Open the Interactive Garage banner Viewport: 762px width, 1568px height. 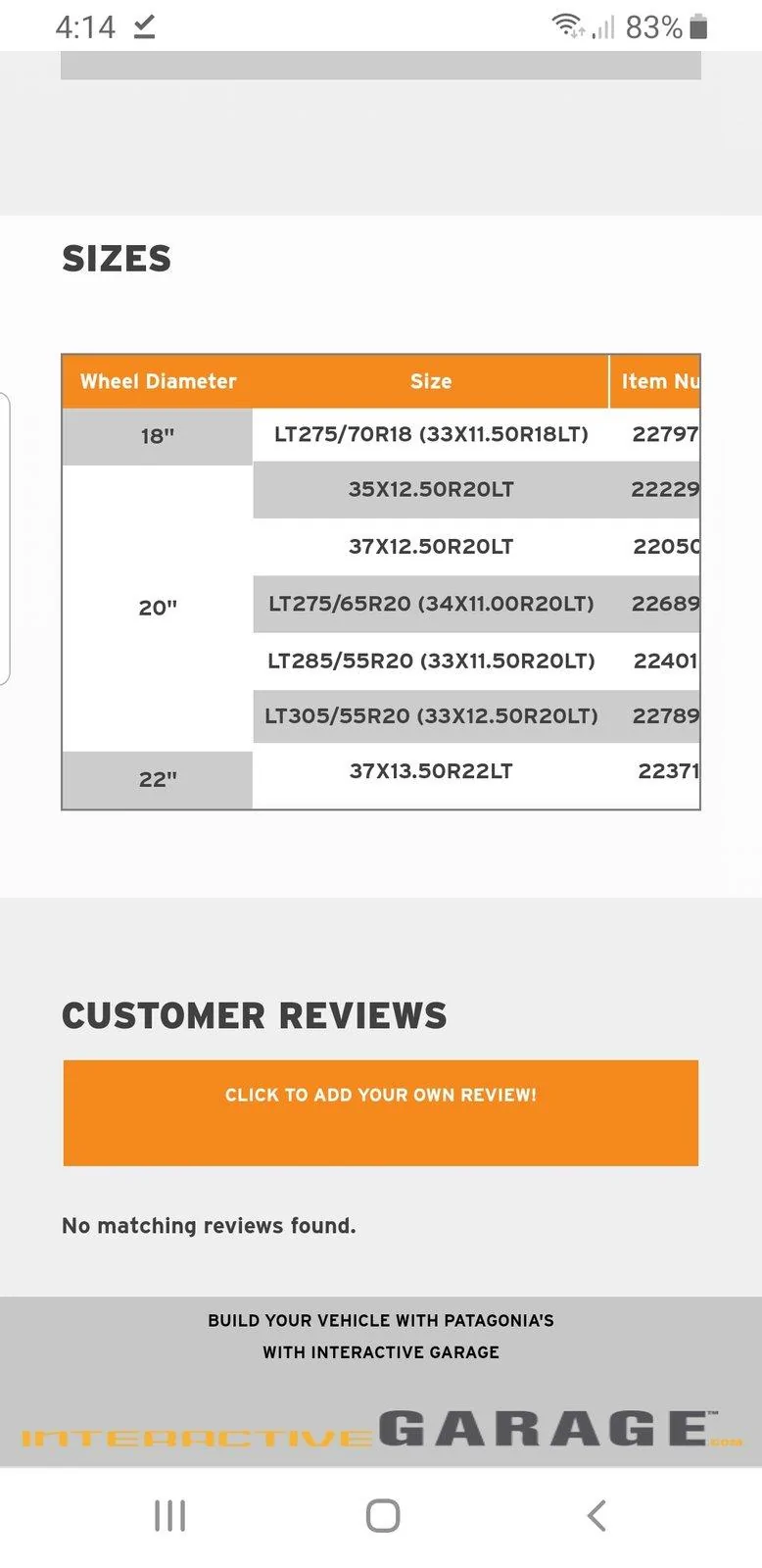click(381, 1429)
